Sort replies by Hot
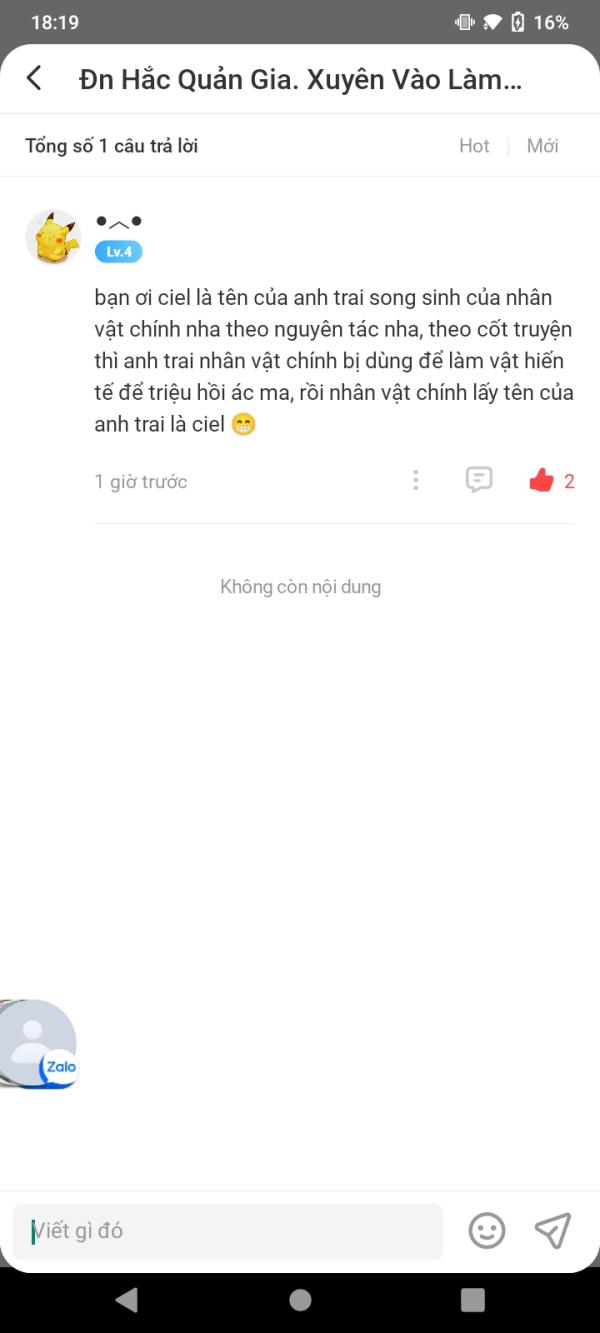 tap(474, 146)
